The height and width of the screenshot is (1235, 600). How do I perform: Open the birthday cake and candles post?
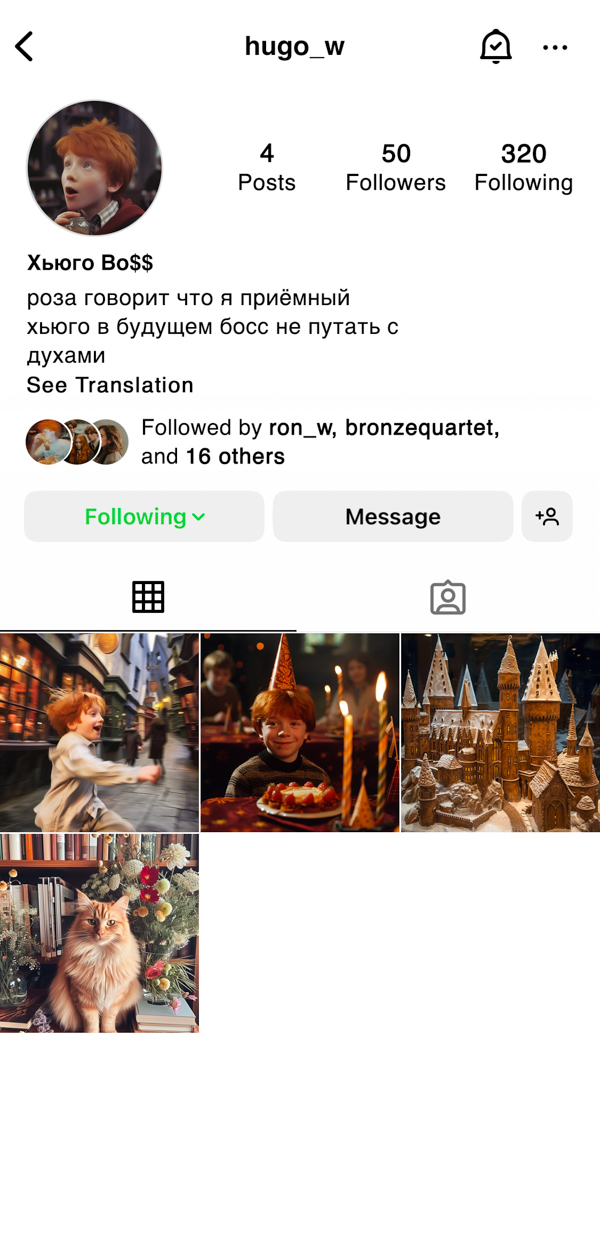coord(300,732)
